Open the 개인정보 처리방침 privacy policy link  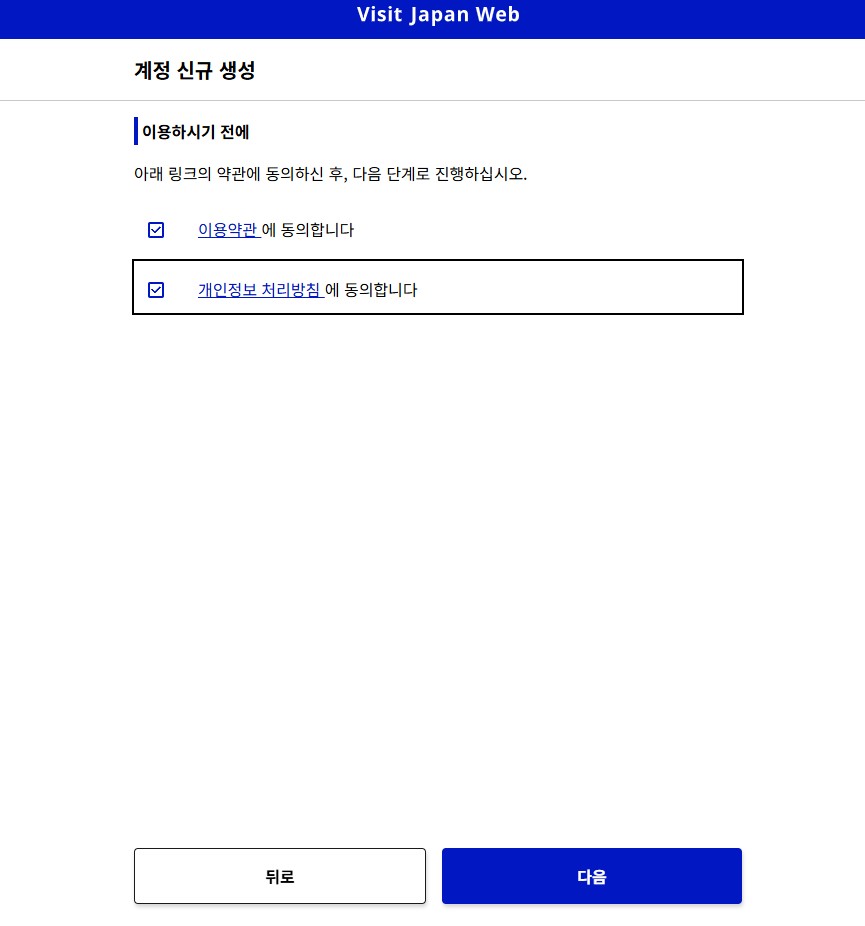pyautogui.click(x=260, y=290)
